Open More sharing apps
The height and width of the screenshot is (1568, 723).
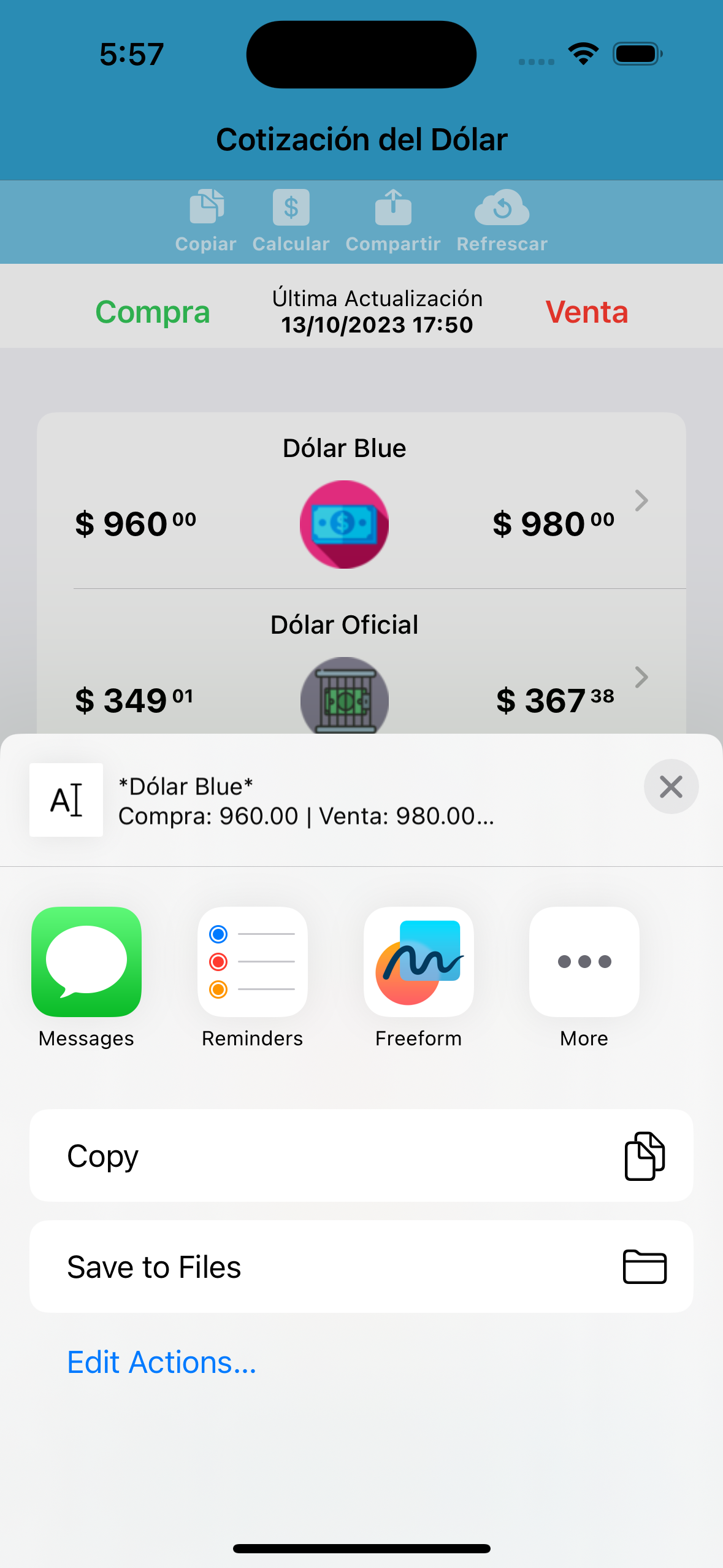pos(584,961)
